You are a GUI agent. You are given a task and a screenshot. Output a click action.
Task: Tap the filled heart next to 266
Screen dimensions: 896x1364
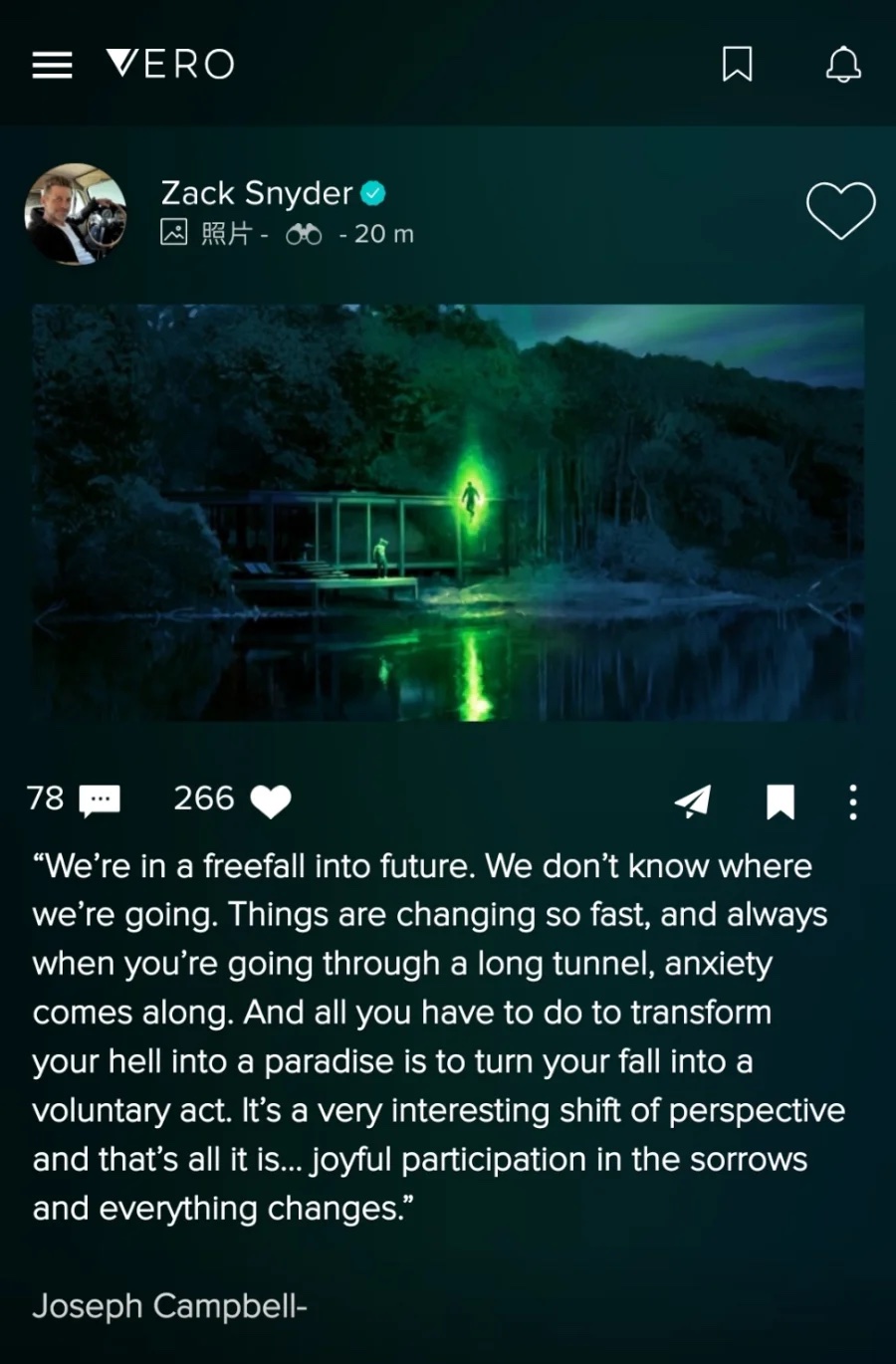point(271,800)
